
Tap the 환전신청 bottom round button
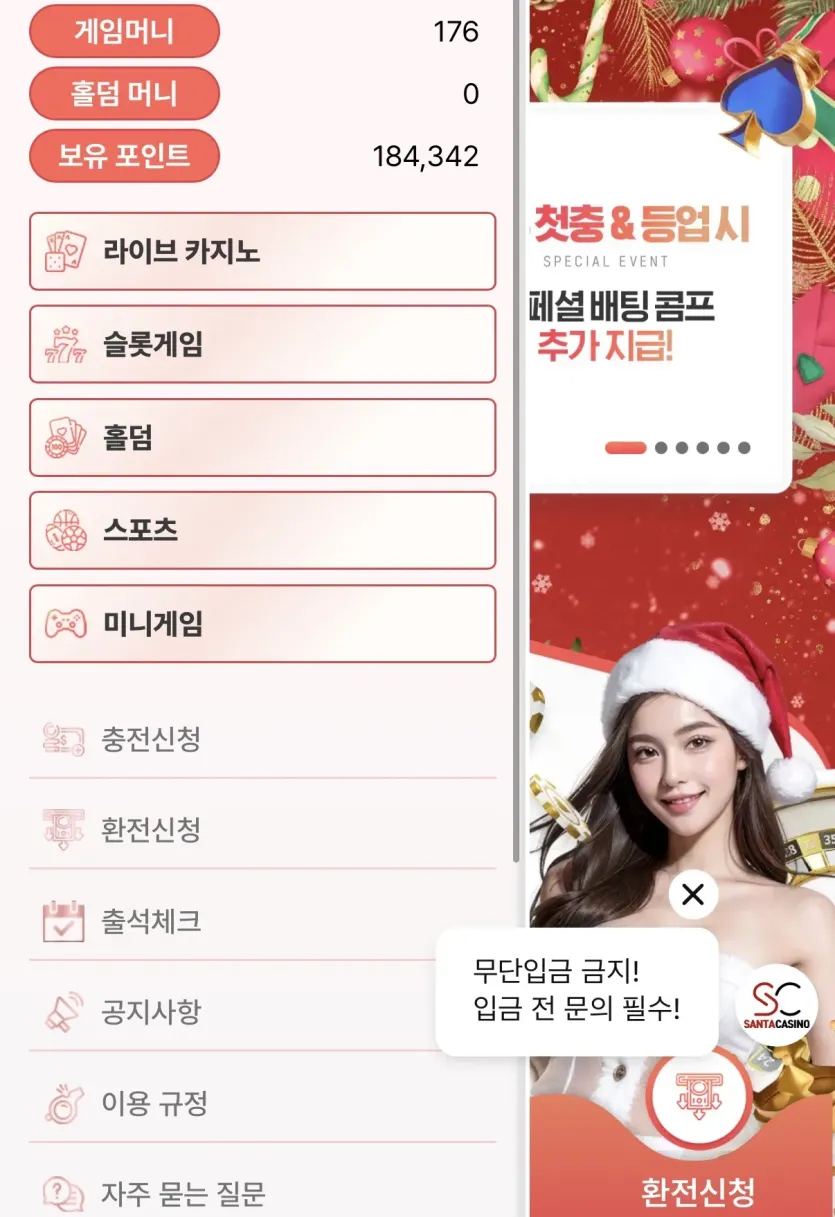[698, 1098]
